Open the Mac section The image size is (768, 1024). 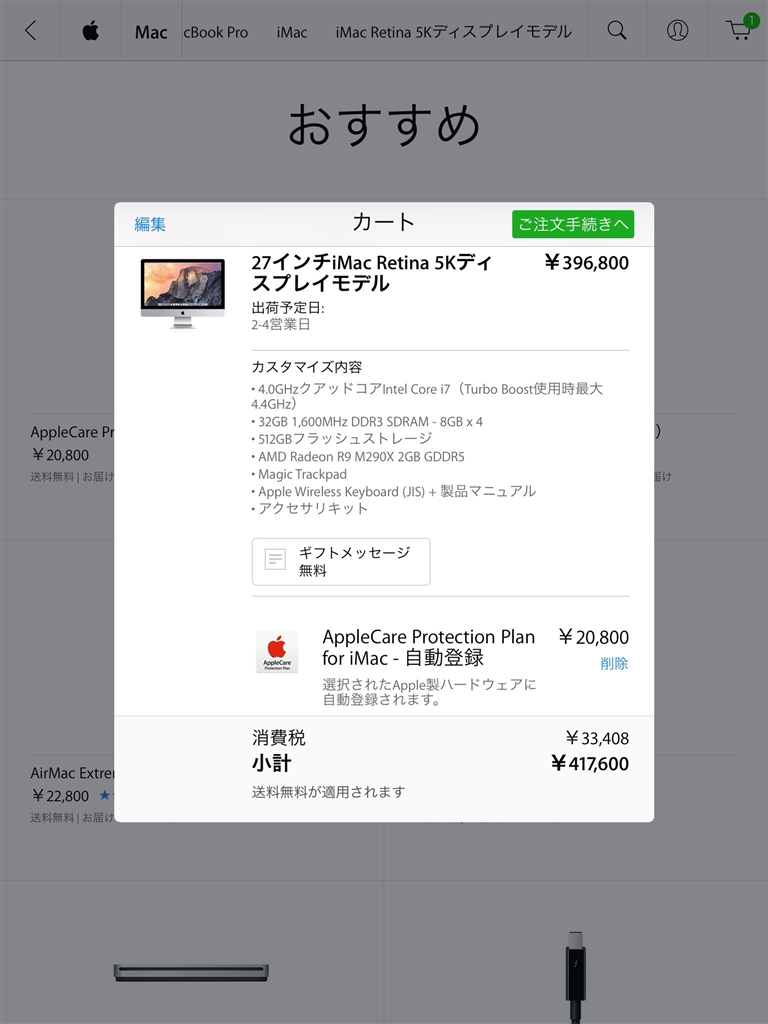(151, 32)
